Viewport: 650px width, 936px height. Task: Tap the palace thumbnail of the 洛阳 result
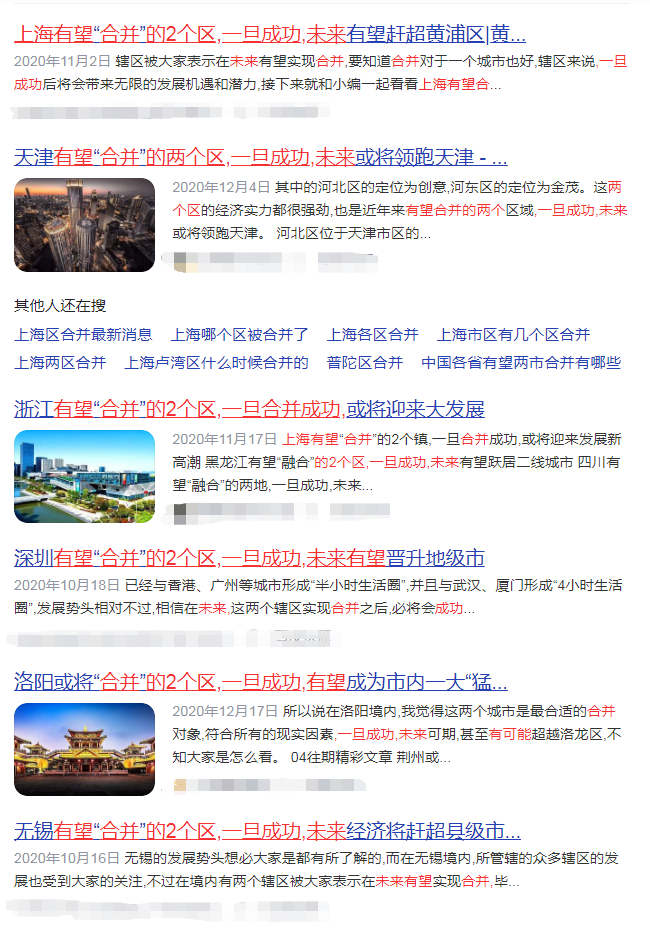[85, 749]
